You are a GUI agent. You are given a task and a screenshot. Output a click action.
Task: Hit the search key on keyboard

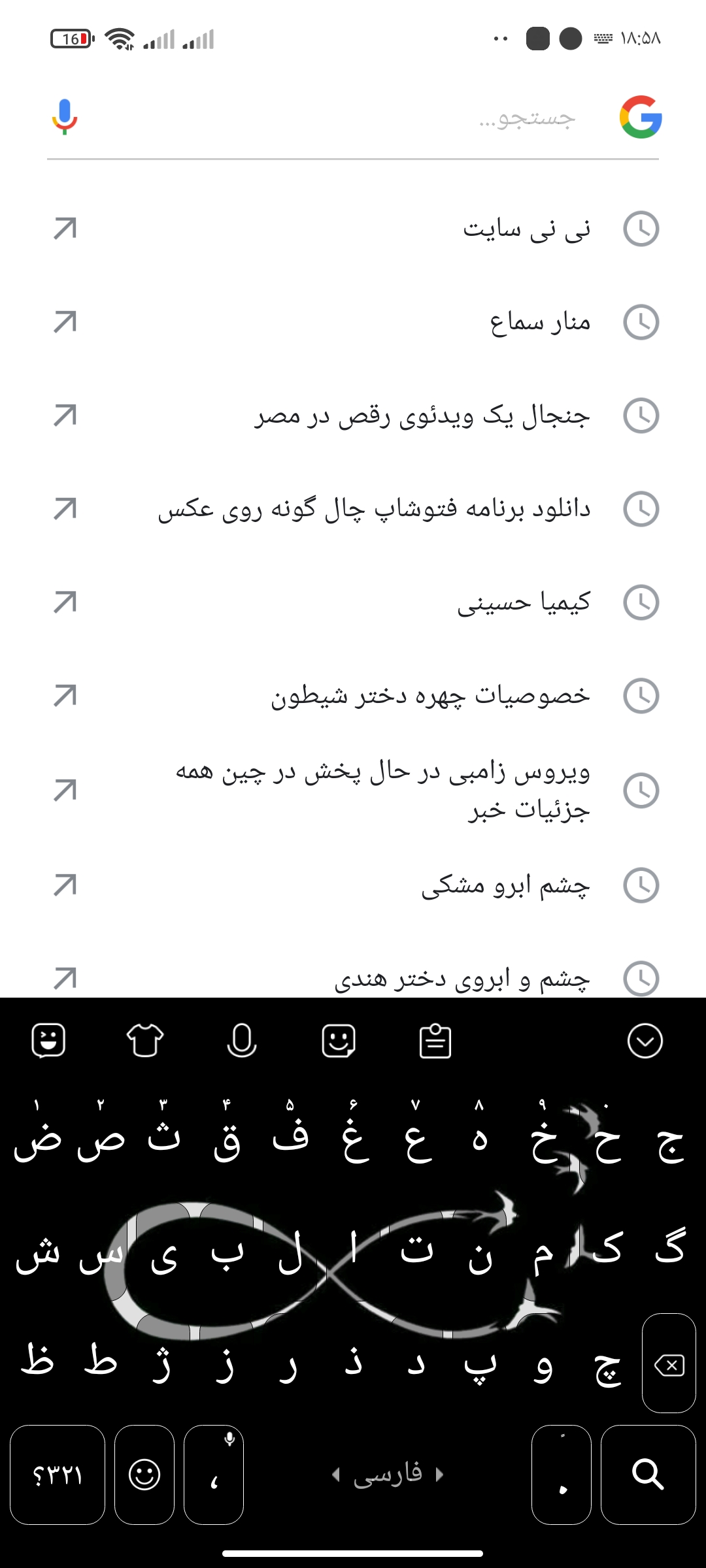coord(647,1475)
